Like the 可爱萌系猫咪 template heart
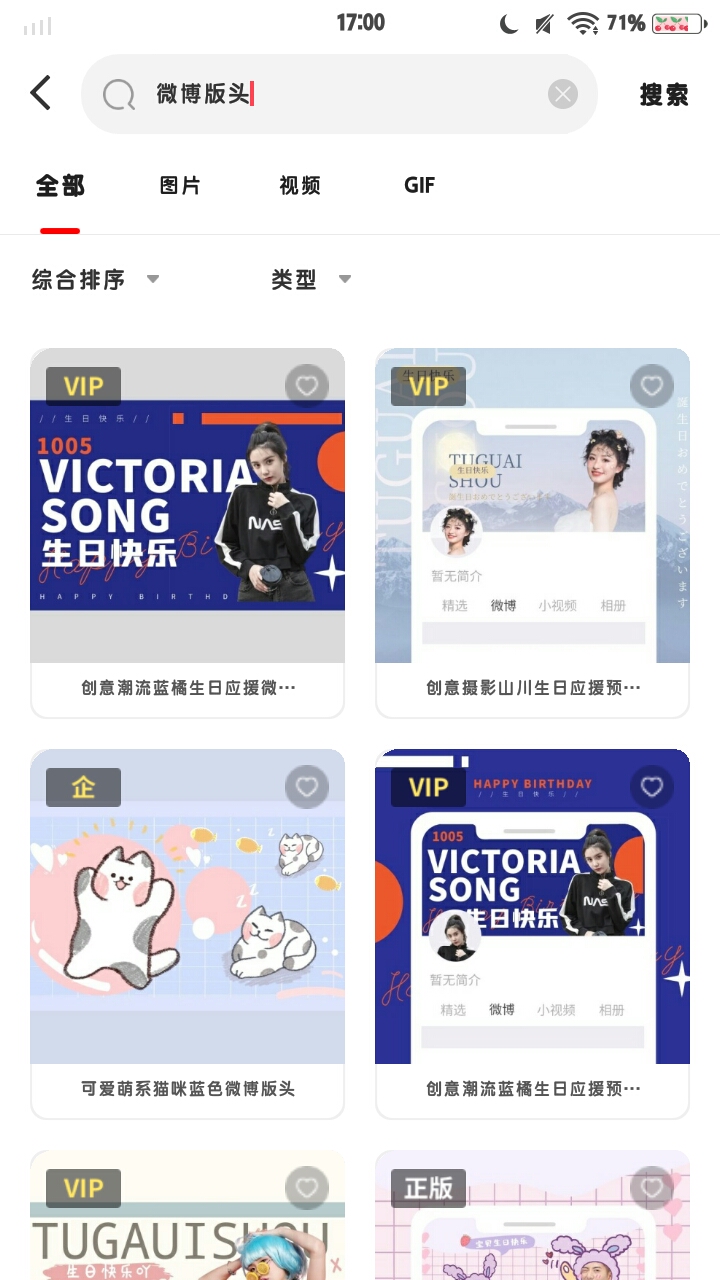This screenshot has width=720, height=1280. pyautogui.click(x=307, y=787)
